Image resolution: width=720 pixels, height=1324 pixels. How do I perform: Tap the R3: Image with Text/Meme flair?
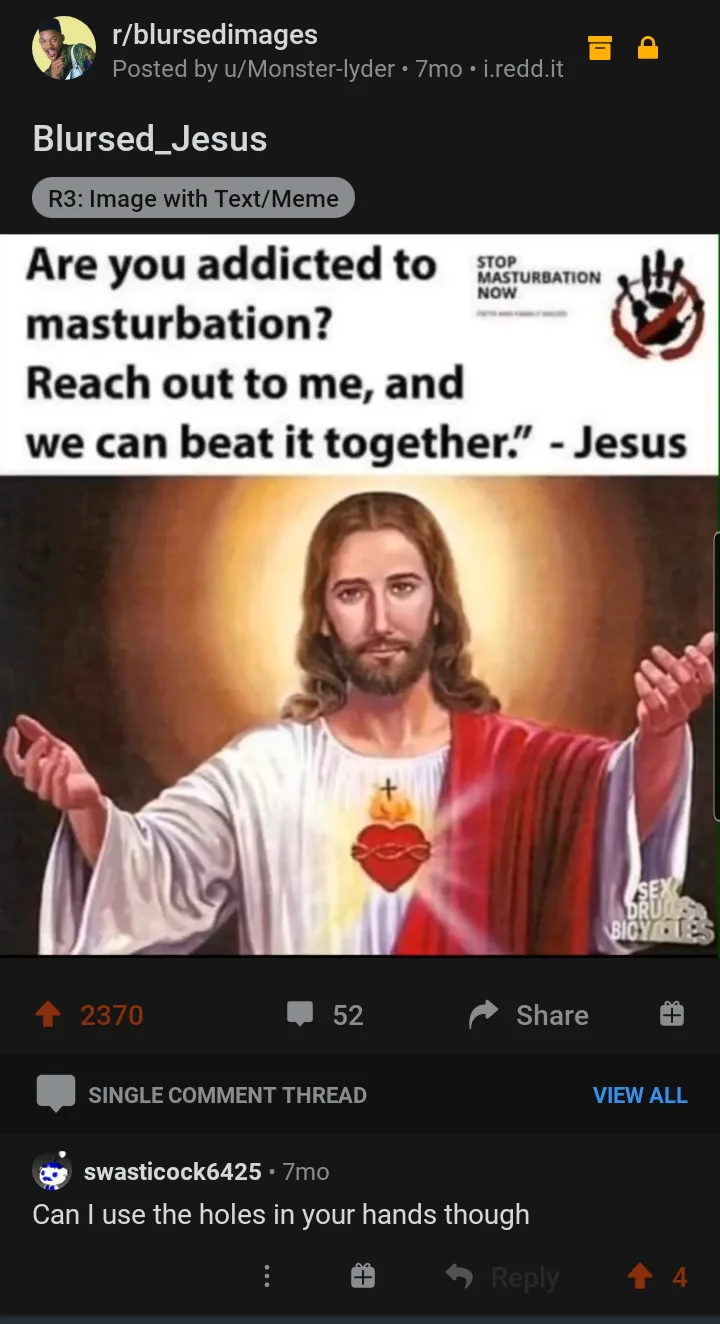click(x=193, y=198)
